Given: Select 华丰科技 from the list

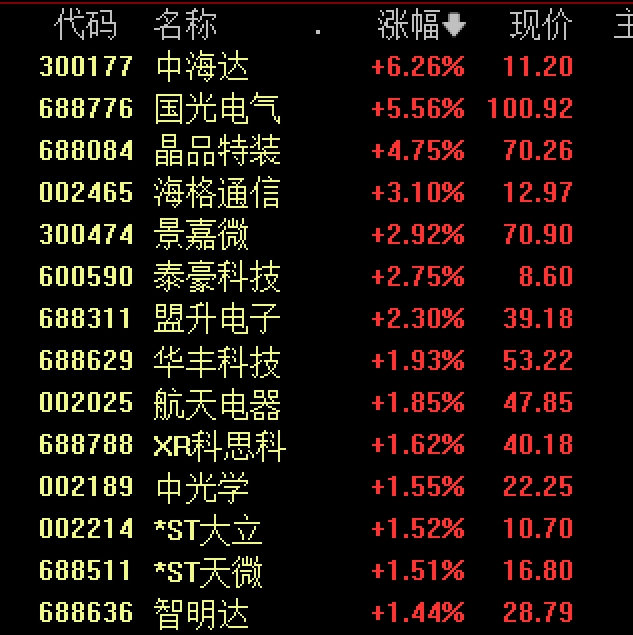Looking at the screenshot, I should (218, 361).
